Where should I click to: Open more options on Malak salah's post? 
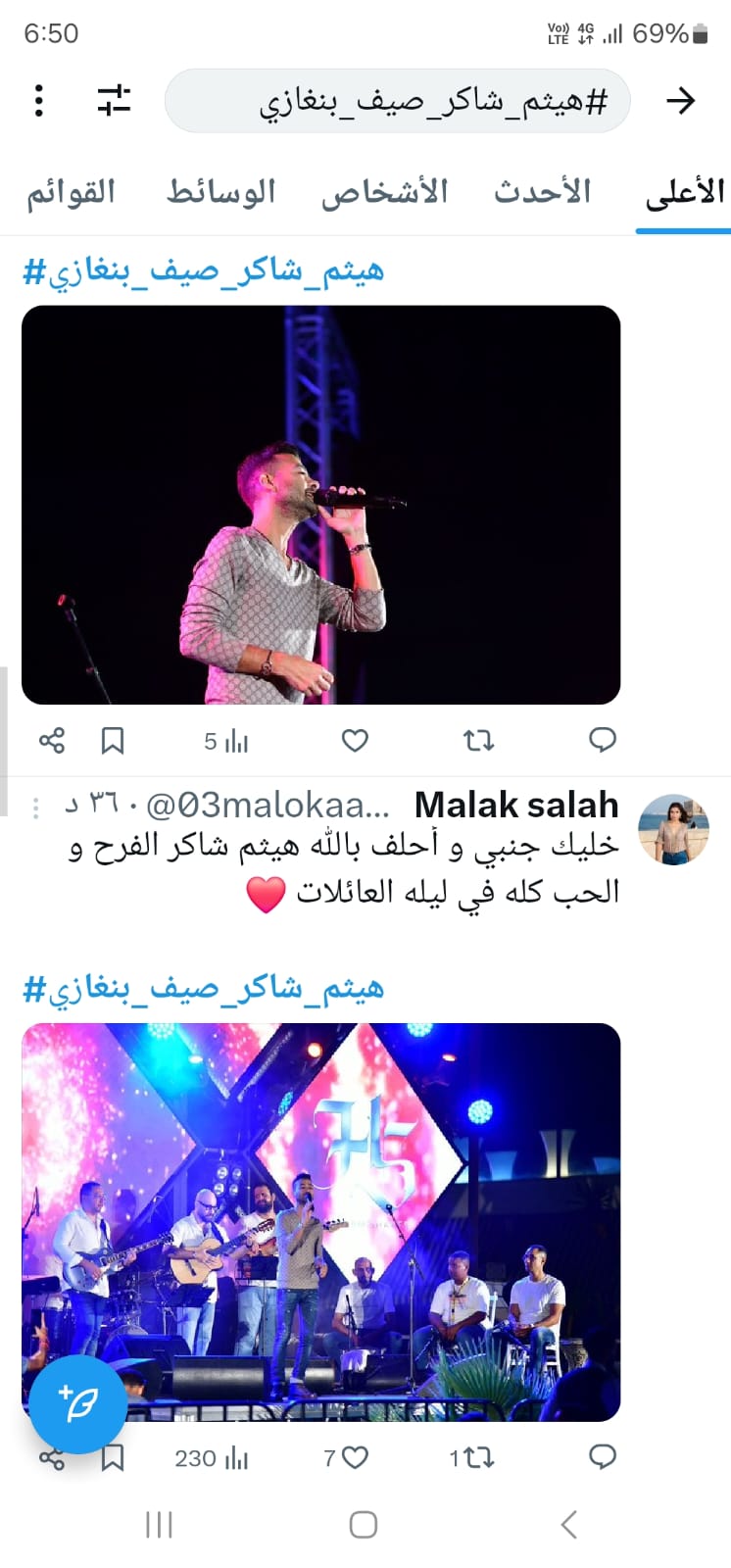[x=36, y=808]
